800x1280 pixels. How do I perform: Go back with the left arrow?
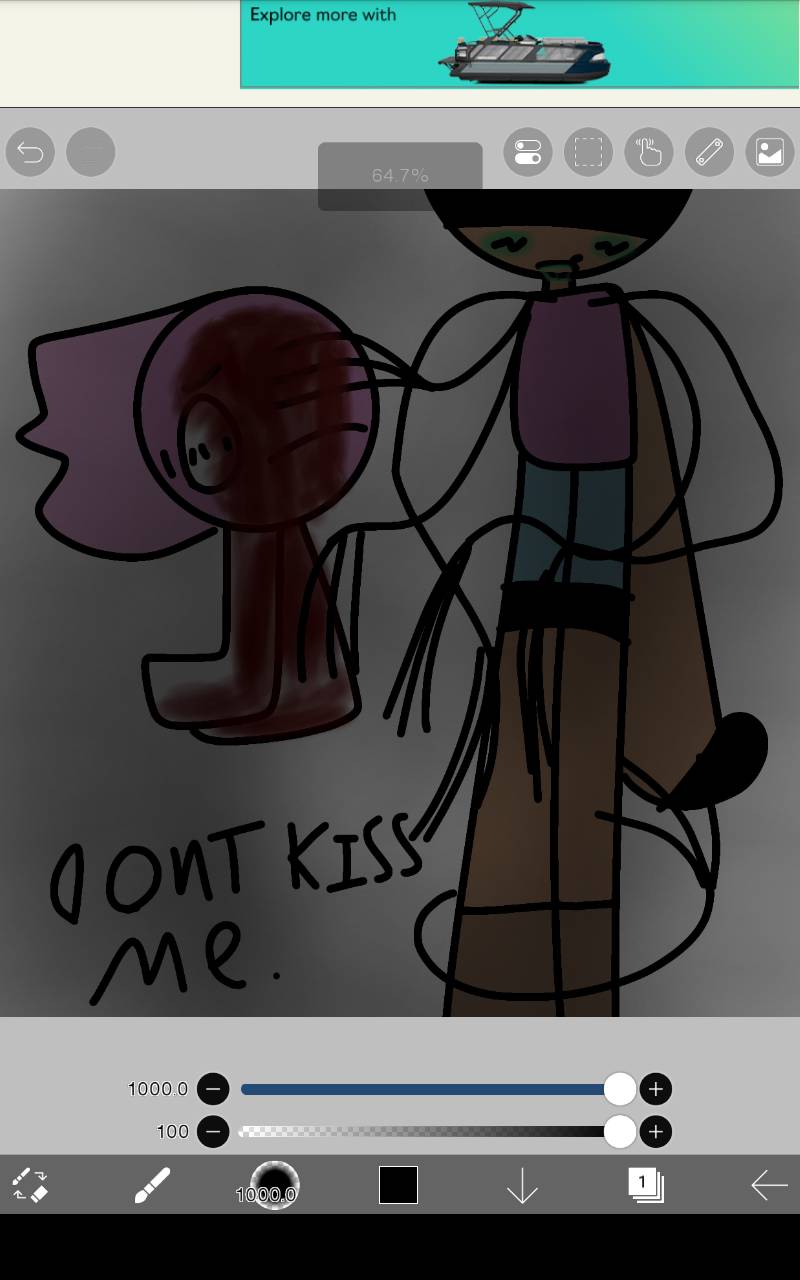pyautogui.click(x=769, y=1186)
